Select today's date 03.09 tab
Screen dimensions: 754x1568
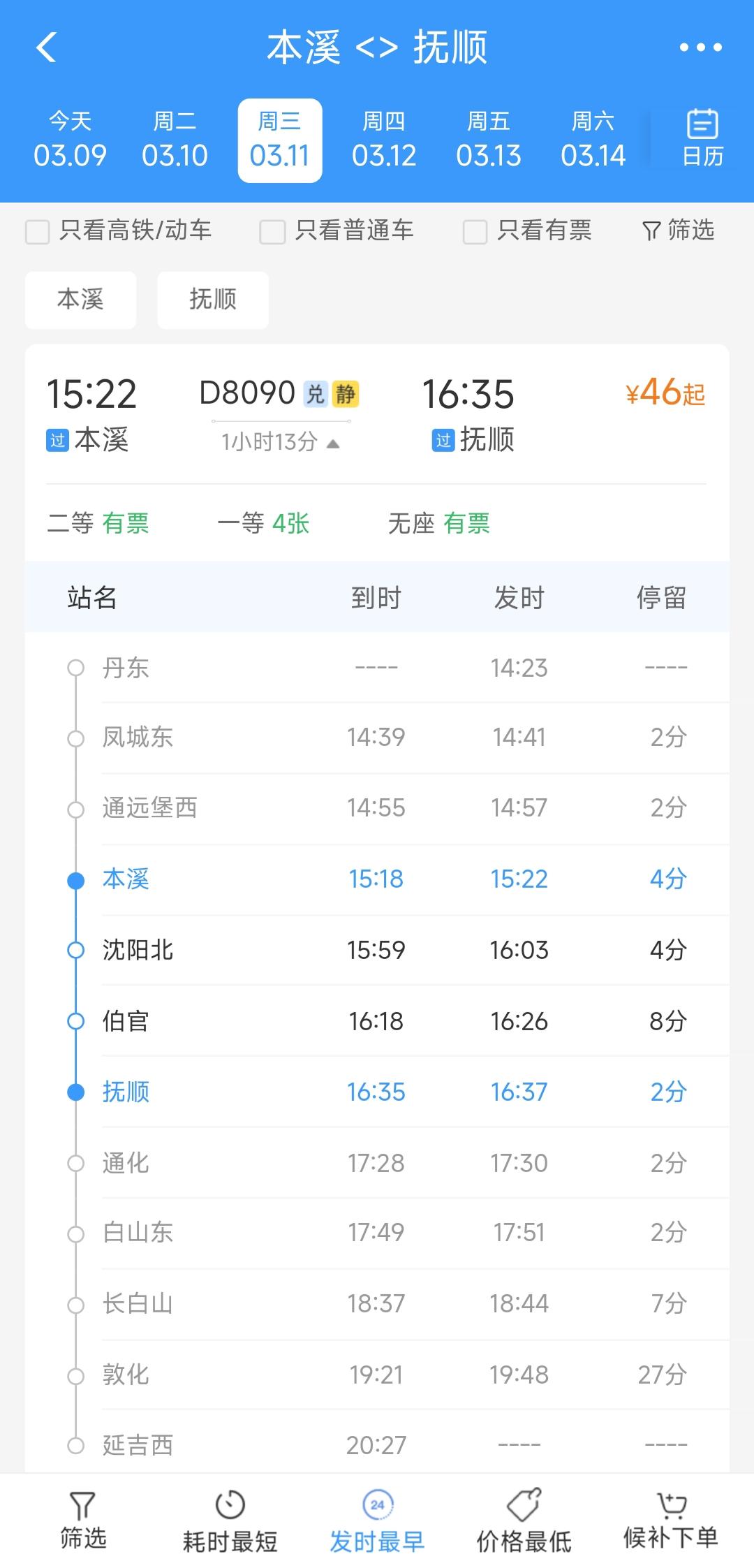point(70,138)
